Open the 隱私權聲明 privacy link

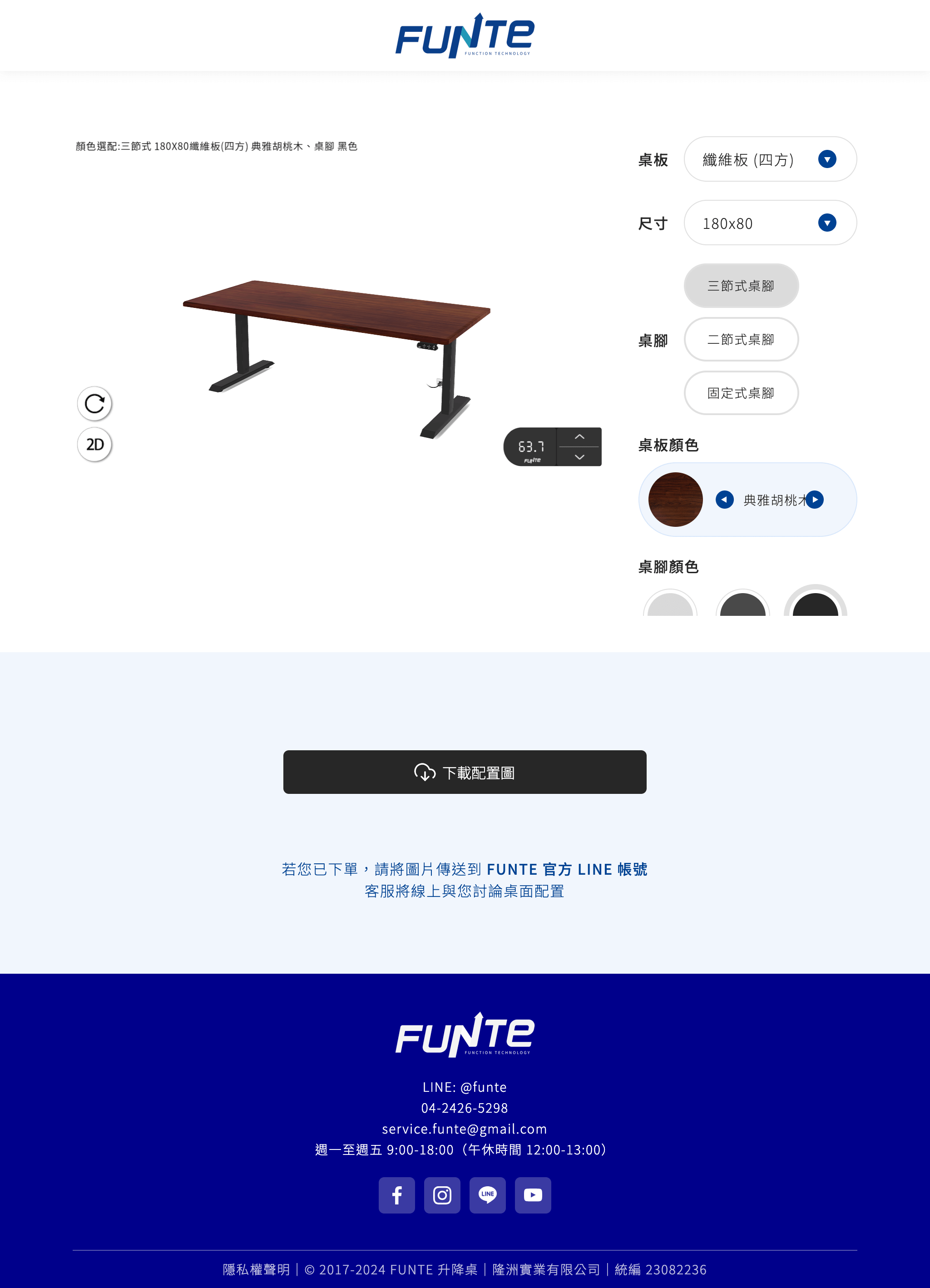pyautogui.click(x=256, y=1269)
